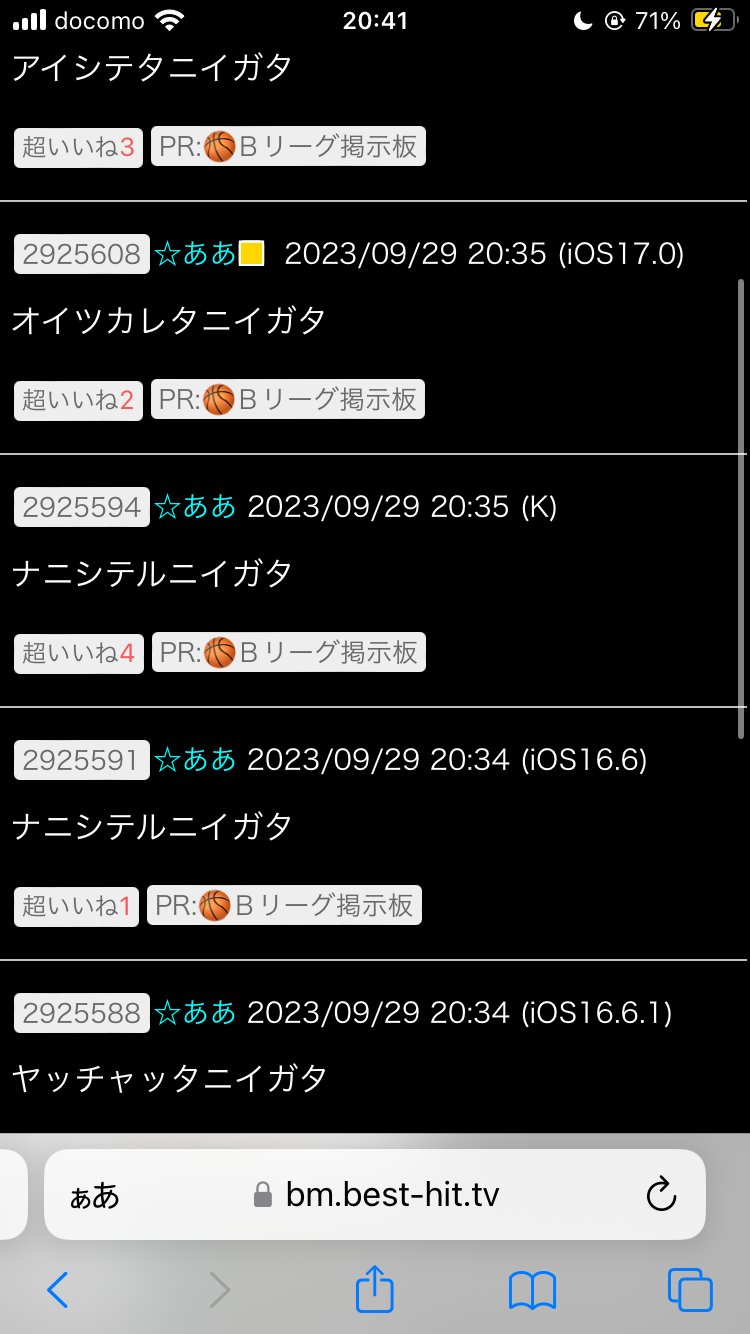
Task: Go back to previous page
Action: click(57, 1290)
